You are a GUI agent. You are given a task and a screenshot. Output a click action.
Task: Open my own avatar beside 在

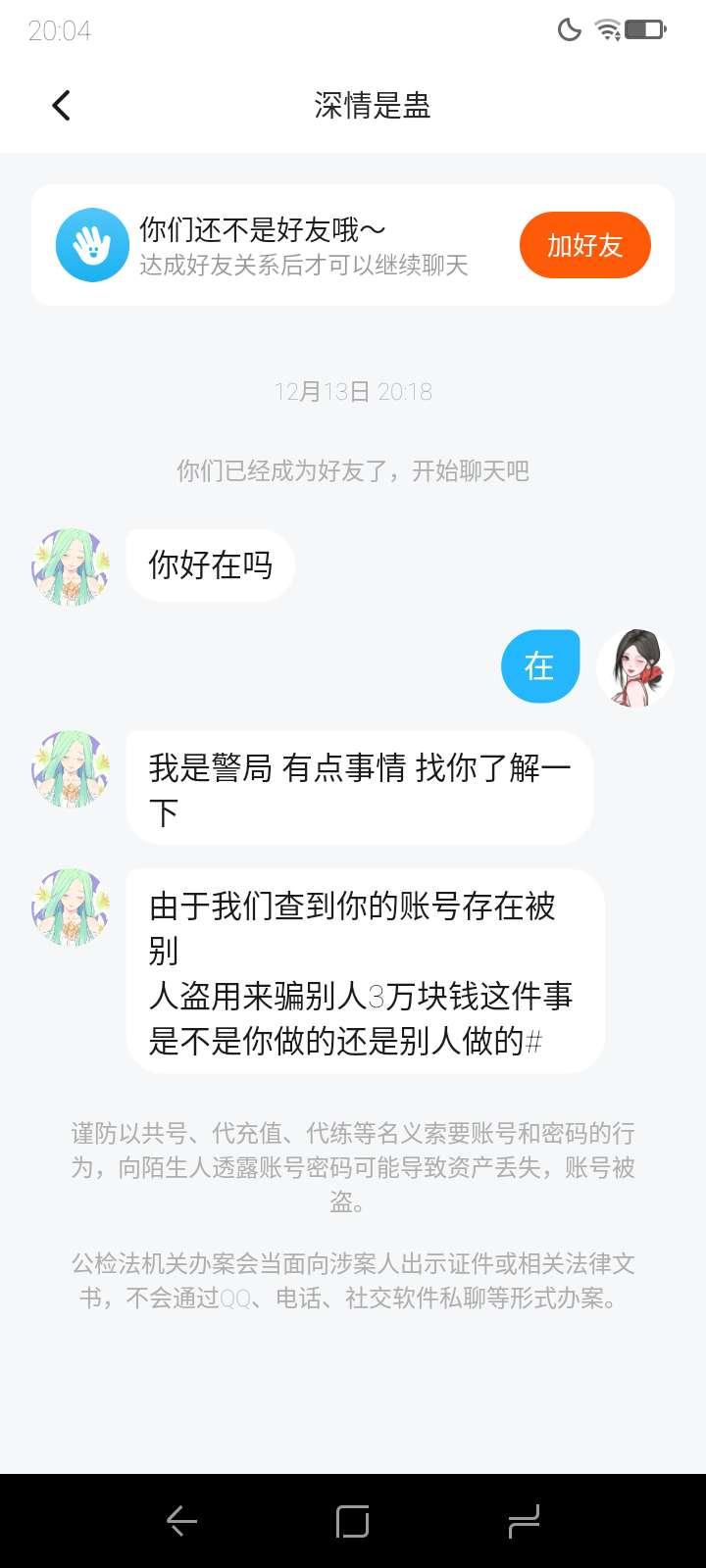pos(635,667)
